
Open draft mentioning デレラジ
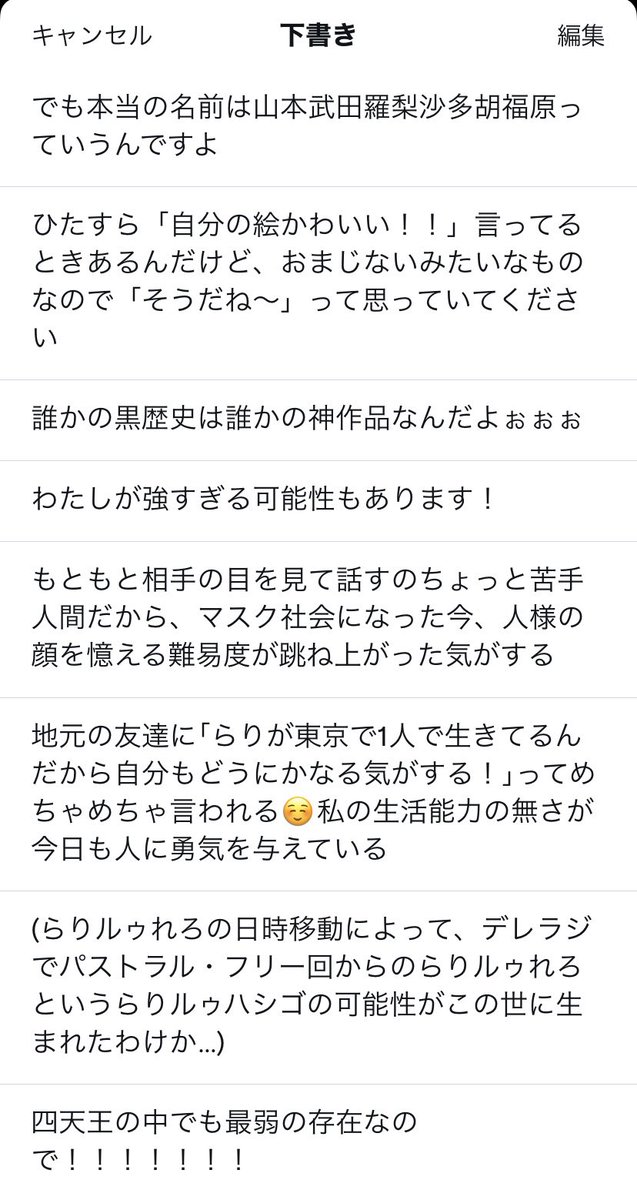click(318, 987)
